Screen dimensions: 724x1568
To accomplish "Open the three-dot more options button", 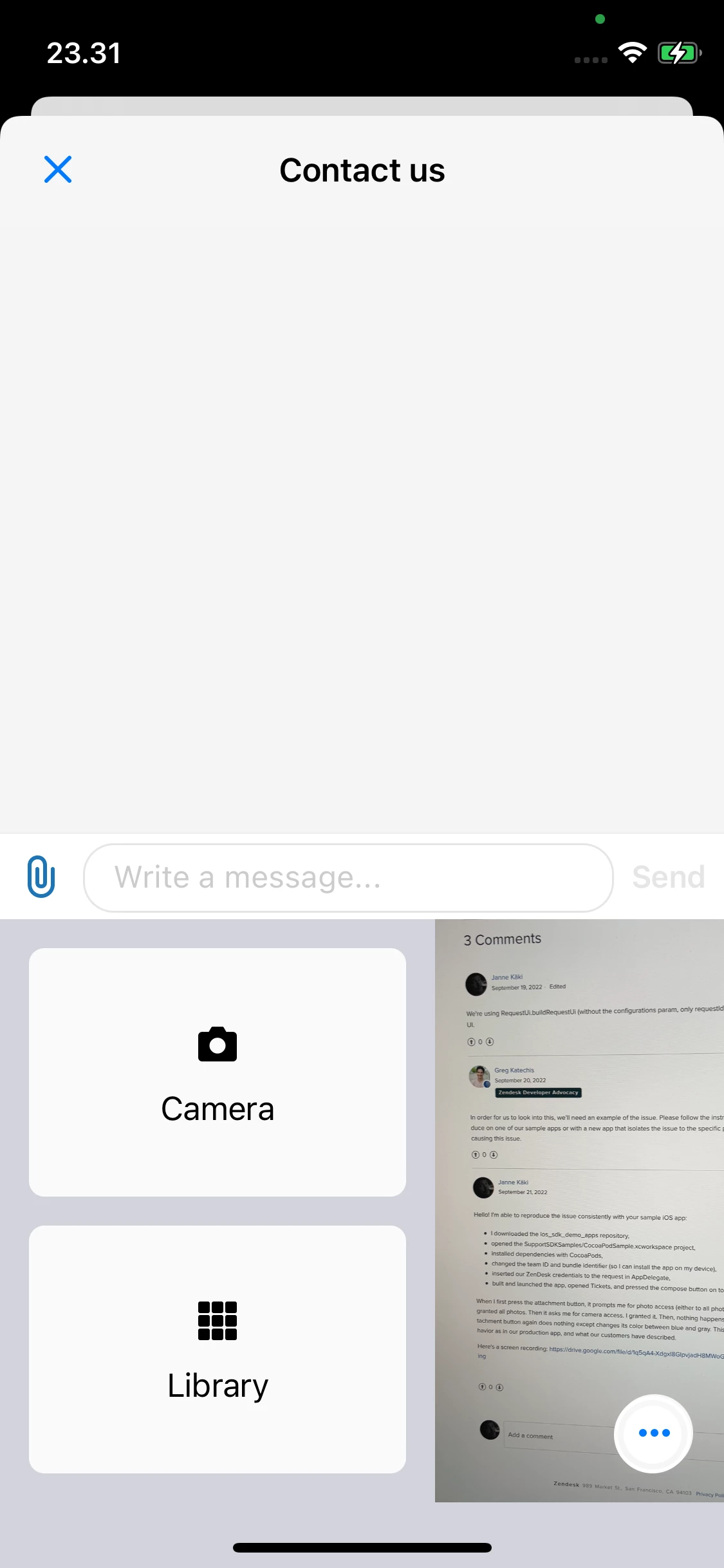I will click(653, 1433).
